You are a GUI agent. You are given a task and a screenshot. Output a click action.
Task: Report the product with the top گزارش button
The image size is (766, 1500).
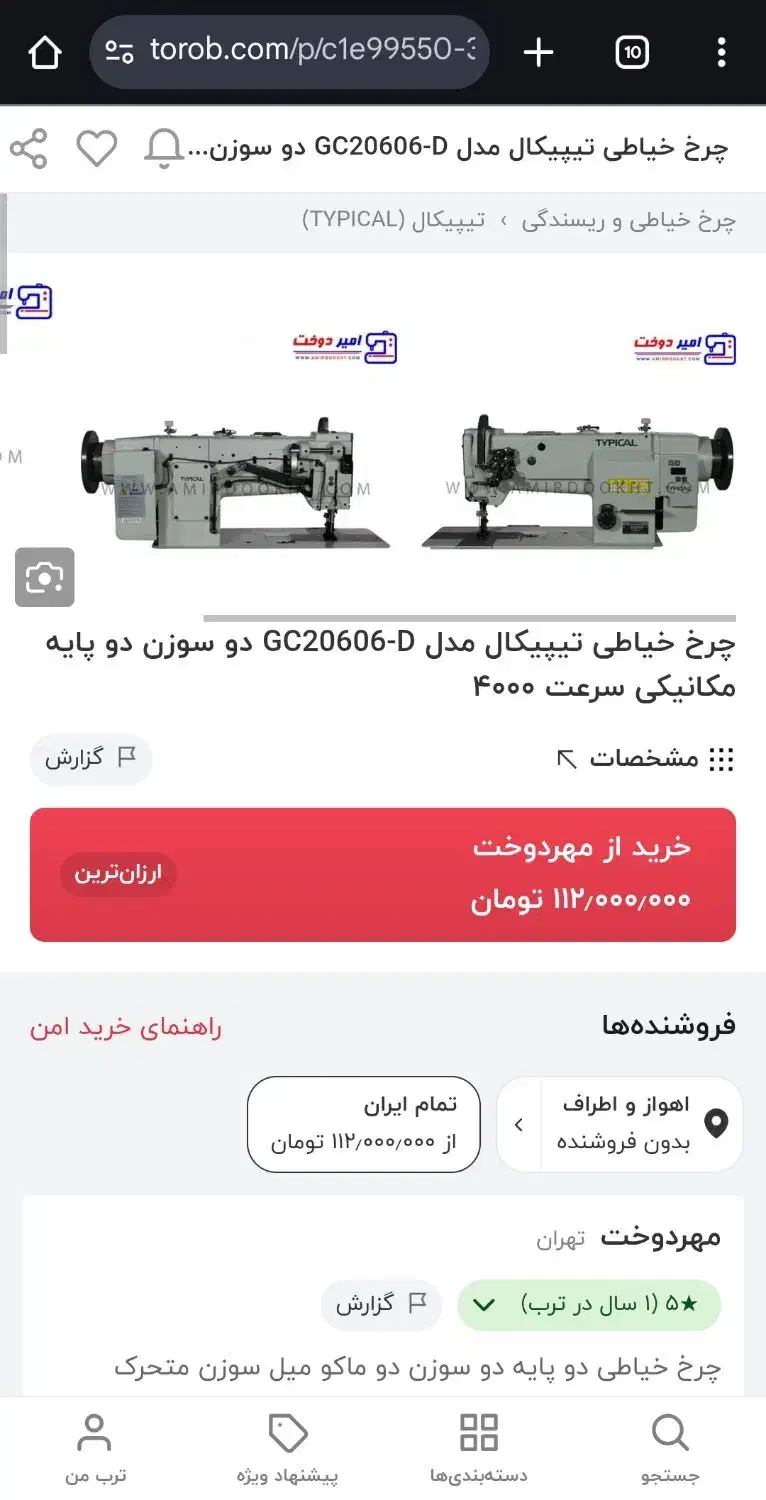(90, 759)
